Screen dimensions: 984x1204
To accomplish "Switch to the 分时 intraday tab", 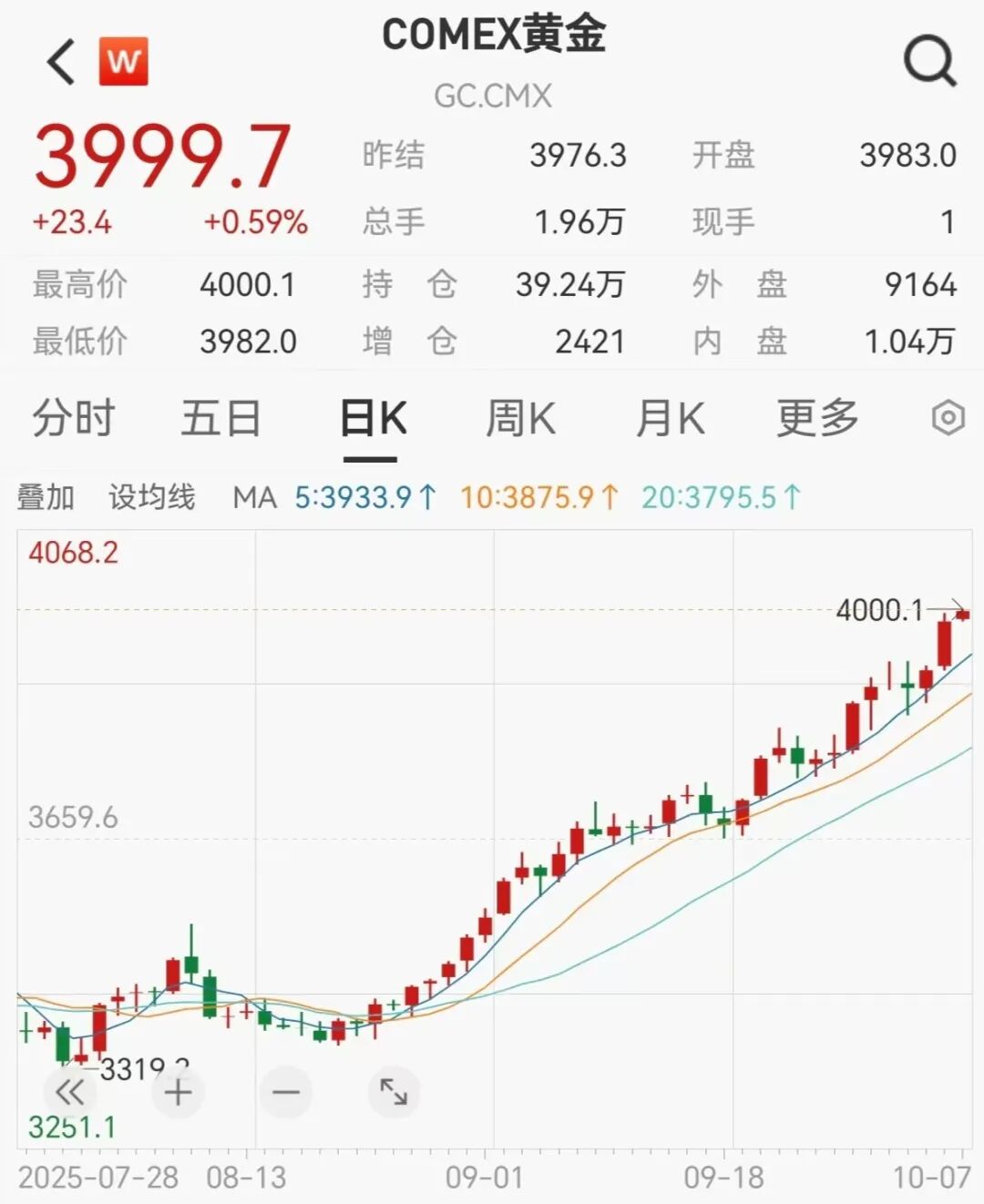I will (x=73, y=417).
